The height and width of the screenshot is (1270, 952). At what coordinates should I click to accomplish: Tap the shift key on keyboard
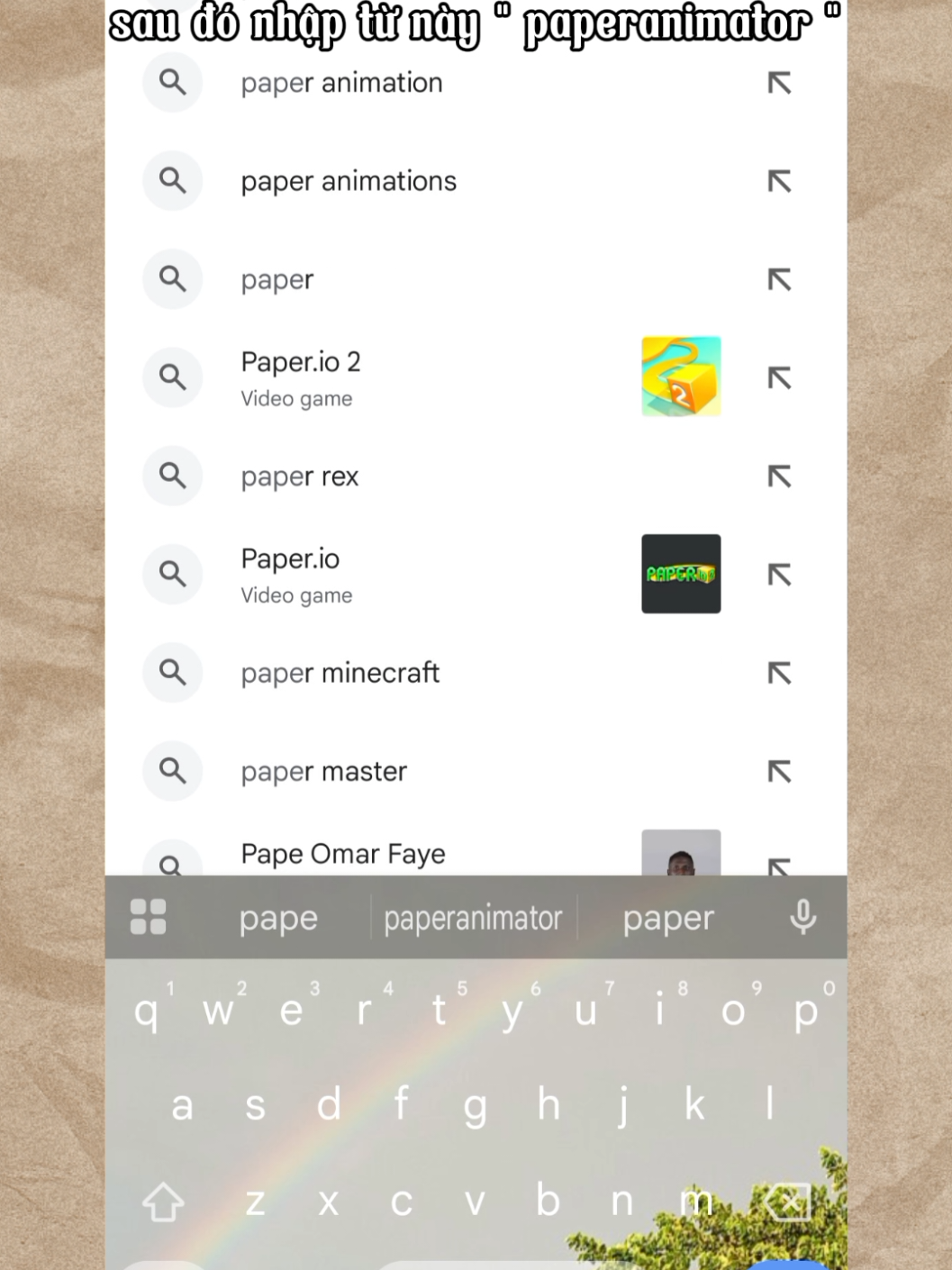tap(163, 1202)
